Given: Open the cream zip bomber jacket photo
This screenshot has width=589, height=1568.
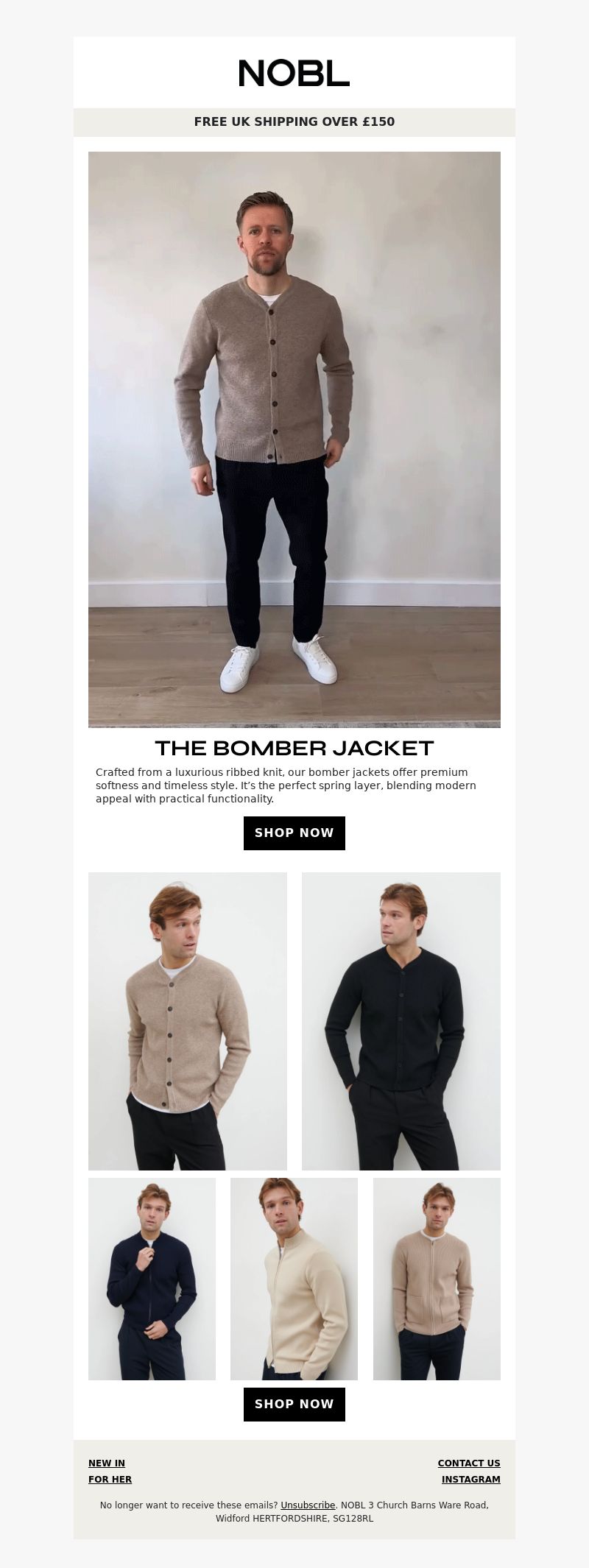Looking at the screenshot, I should [x=294, y=1279].
